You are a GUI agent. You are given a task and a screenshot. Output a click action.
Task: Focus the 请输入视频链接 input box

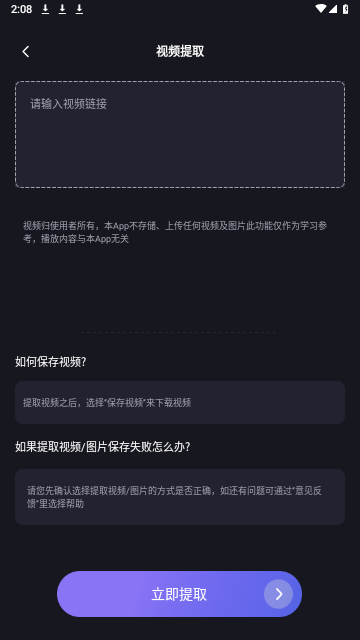click(180, 134)
